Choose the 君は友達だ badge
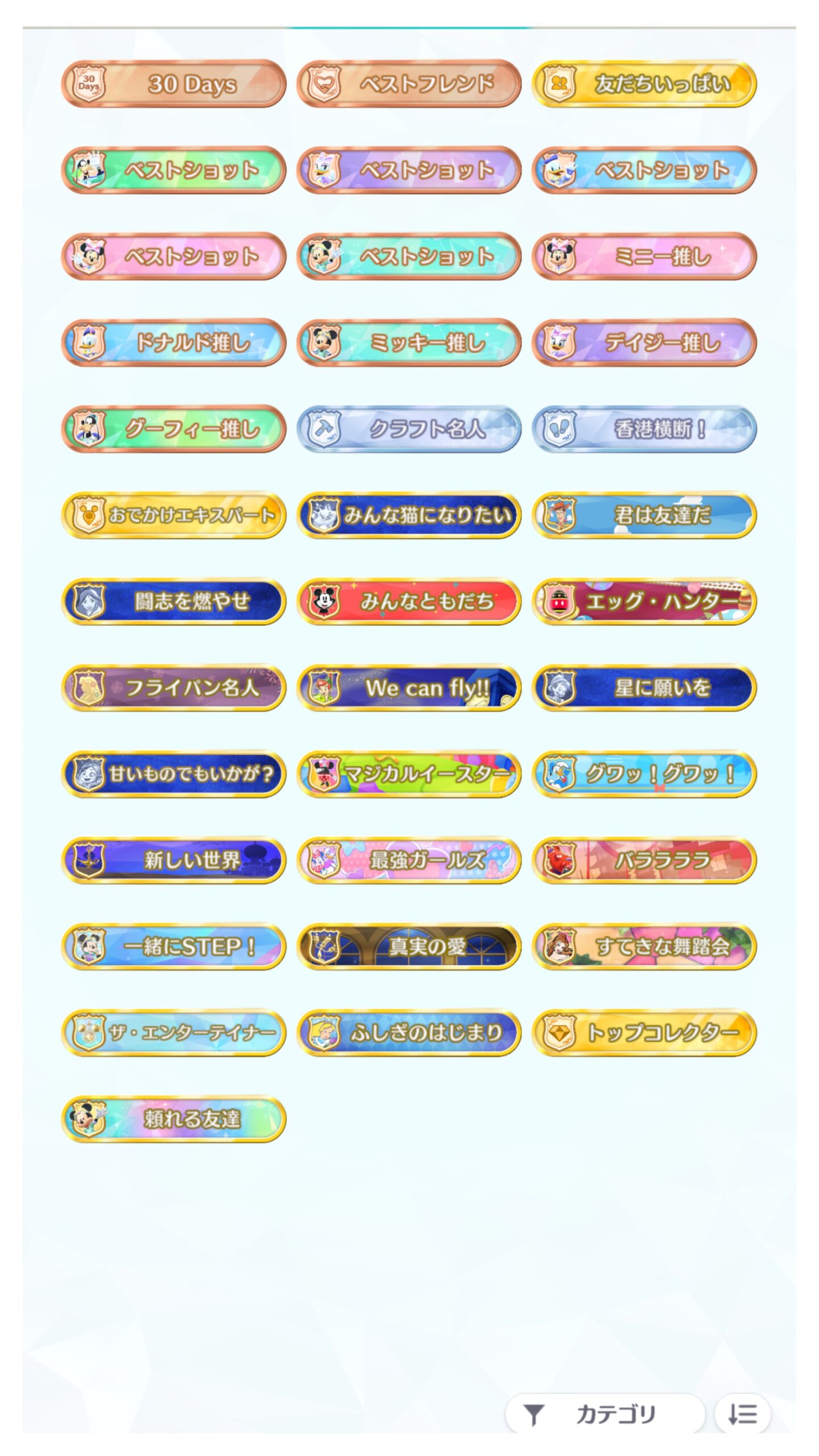Viewport: 819px width, 1456px height. pos(644,516)
